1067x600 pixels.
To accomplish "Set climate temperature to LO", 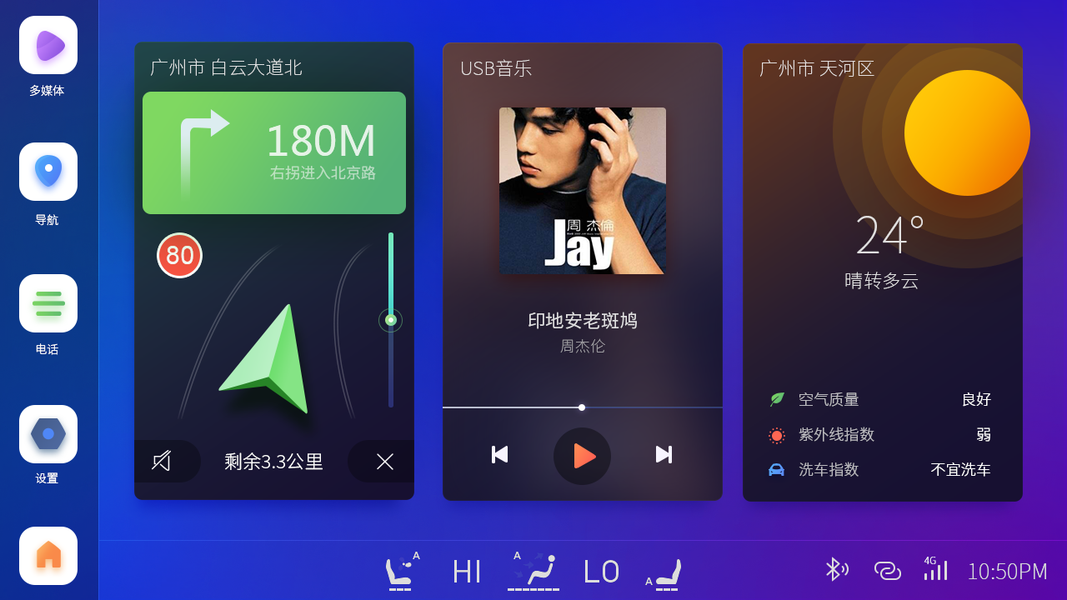I will pyautogui.click(x=601, y=572).
